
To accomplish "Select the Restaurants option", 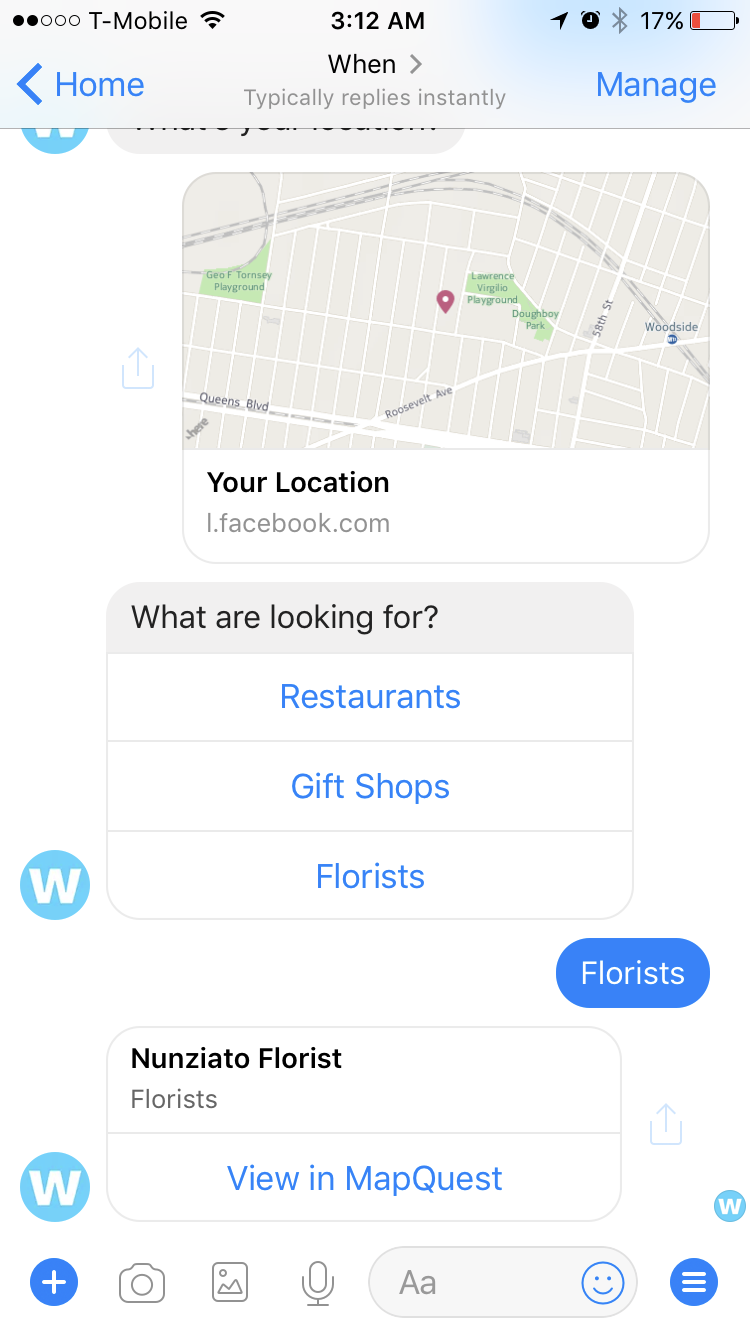I will click(370, 697).
